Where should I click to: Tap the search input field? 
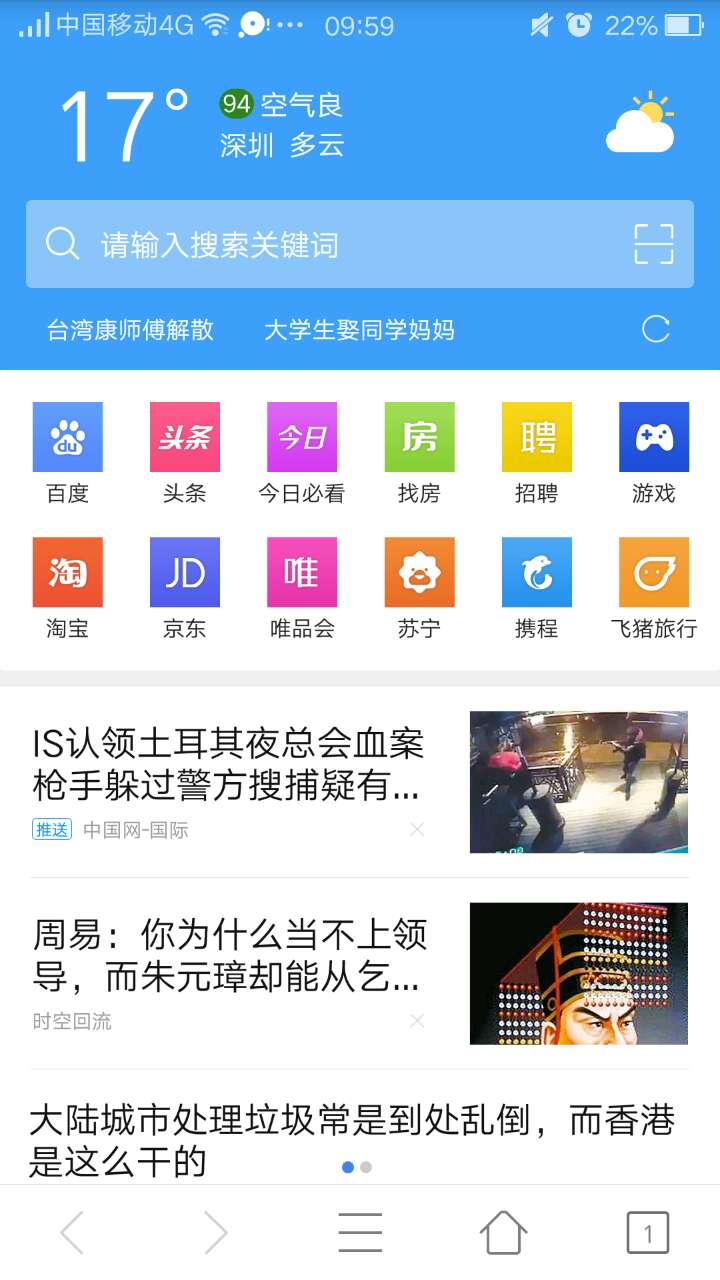pyautogui.click(x=300, y=244)
